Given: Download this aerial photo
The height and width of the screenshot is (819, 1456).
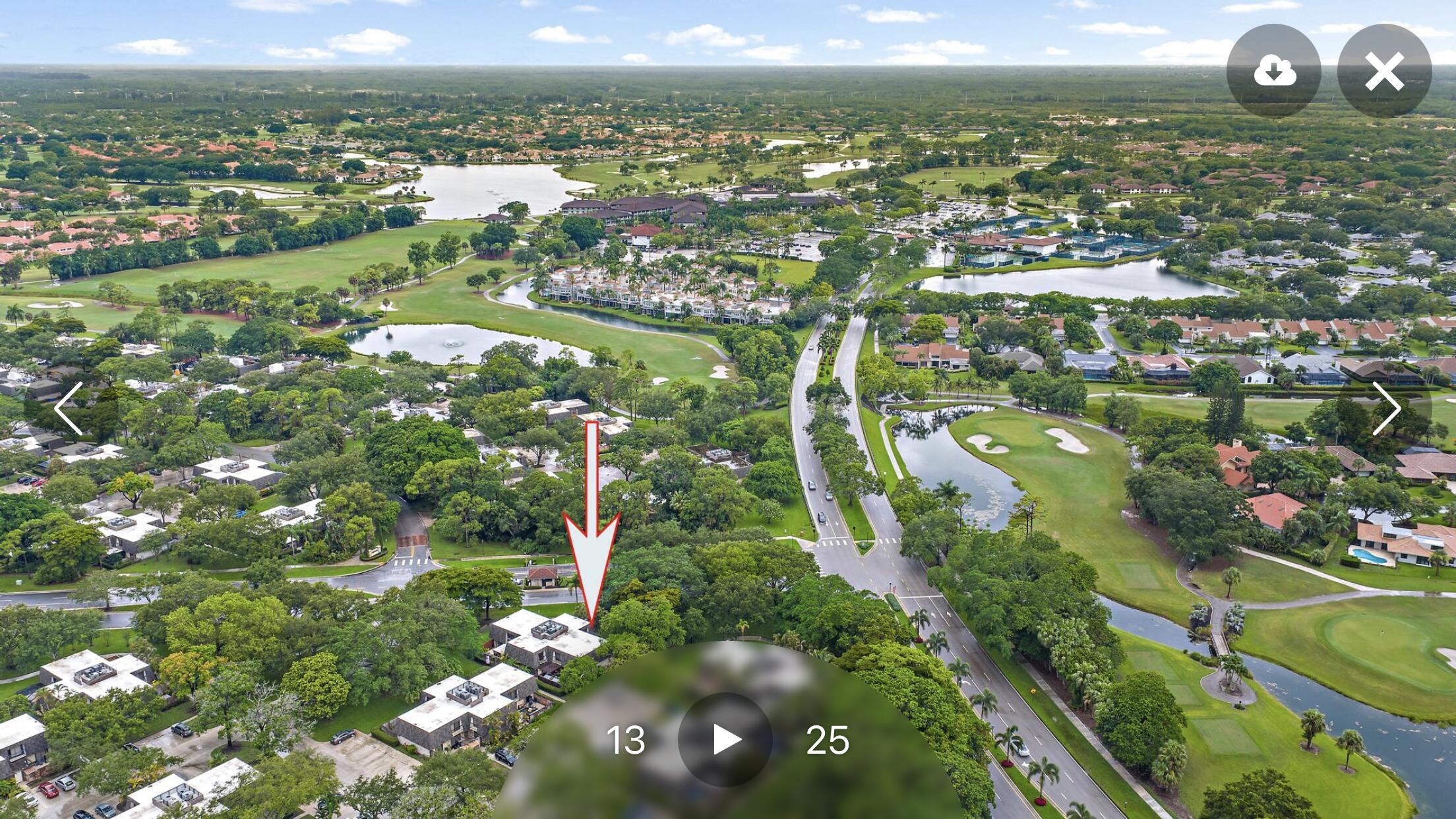Looking at the screenshot, I should pyautogui.click(x=1273, y=71).
